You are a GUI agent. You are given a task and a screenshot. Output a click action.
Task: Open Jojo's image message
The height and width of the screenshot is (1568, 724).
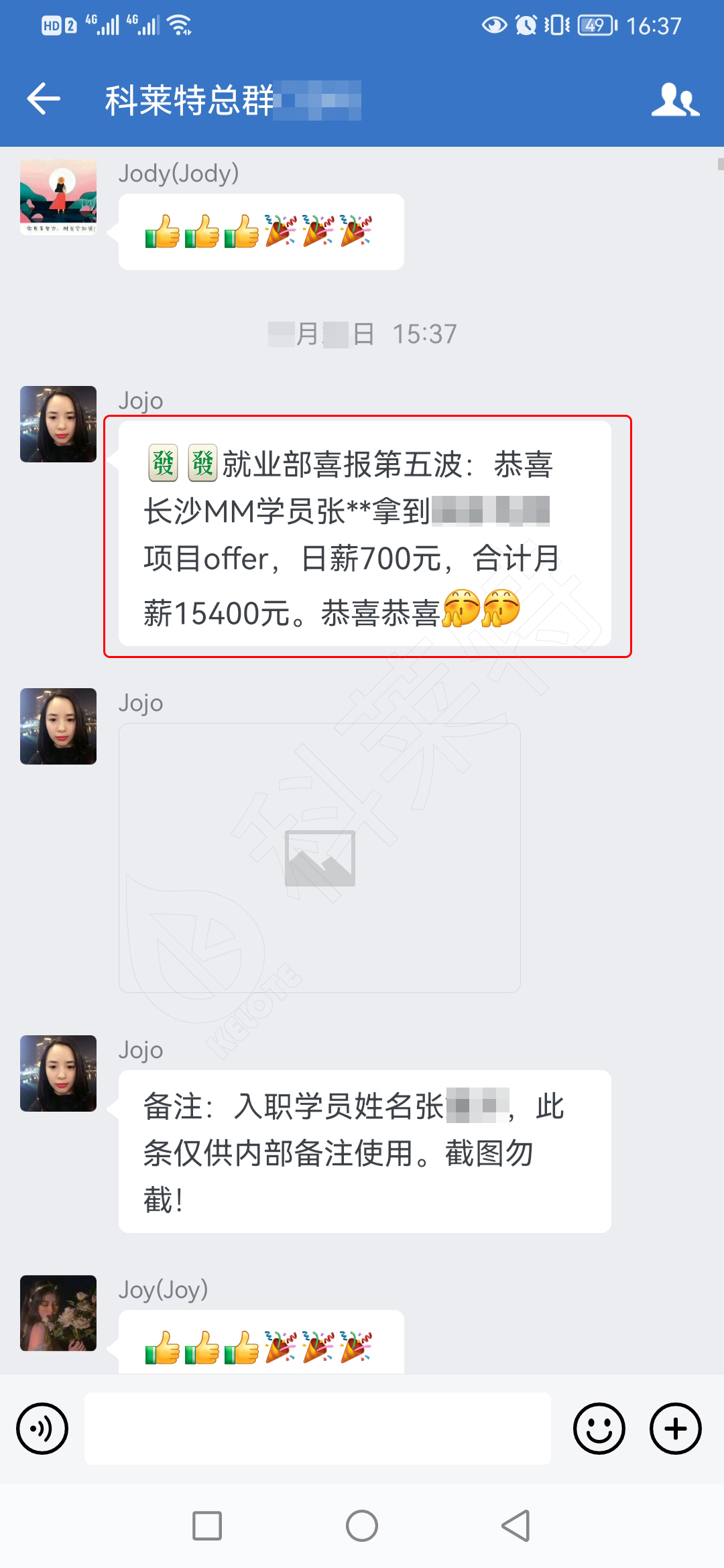coord(320,858)
